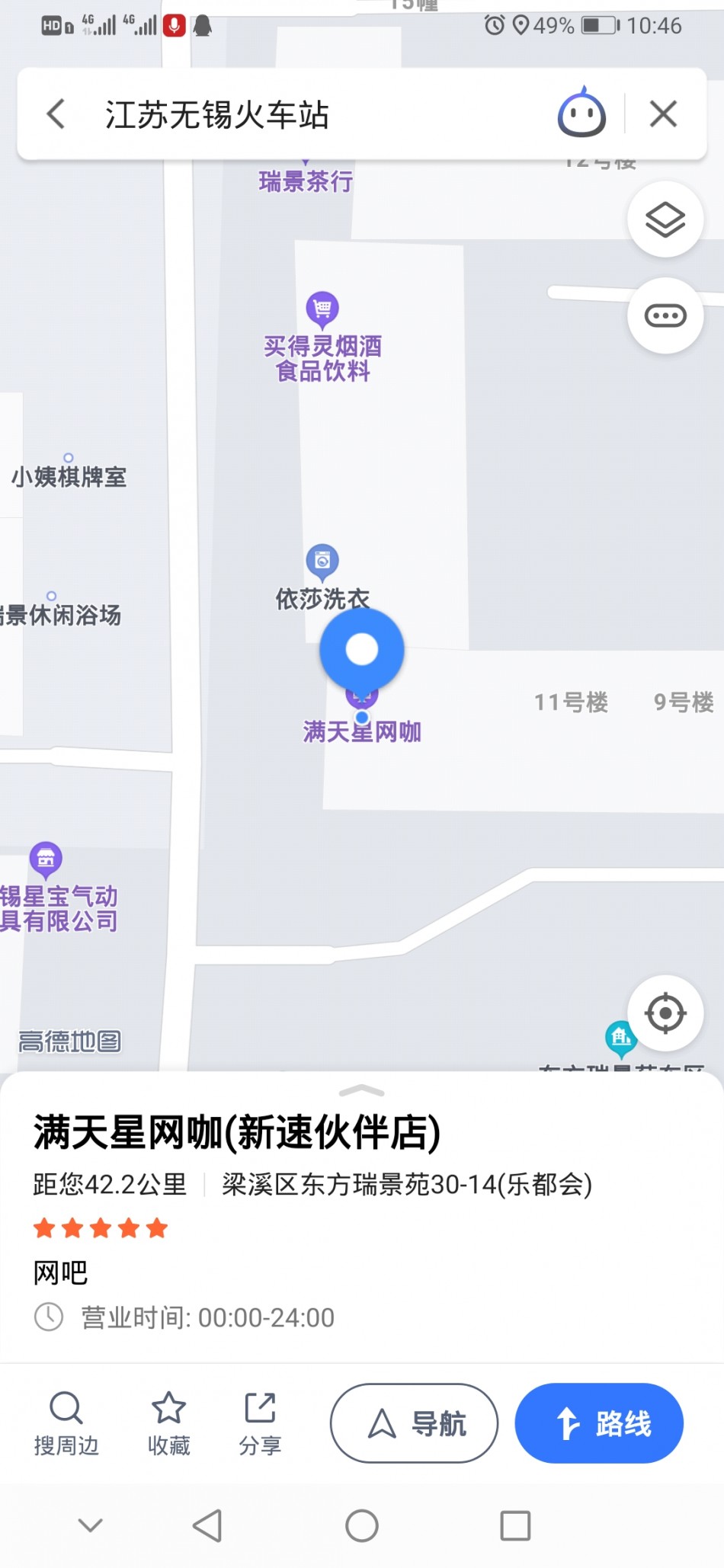Open the voice assistant robot icon
The height and width of the screenshot is (1568, 724).
(581, 114)
